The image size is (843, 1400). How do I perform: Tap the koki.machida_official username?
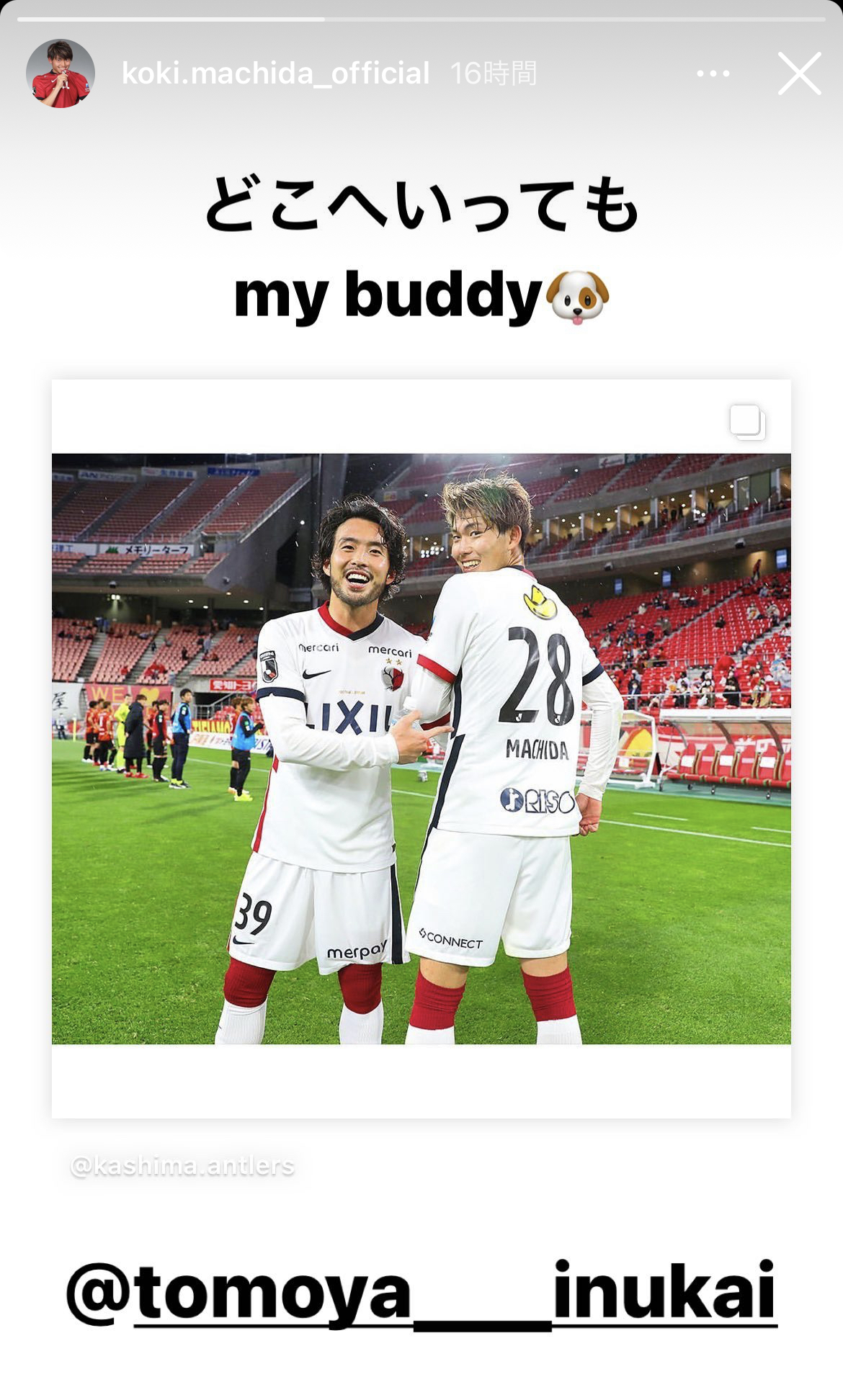point(275,73)
